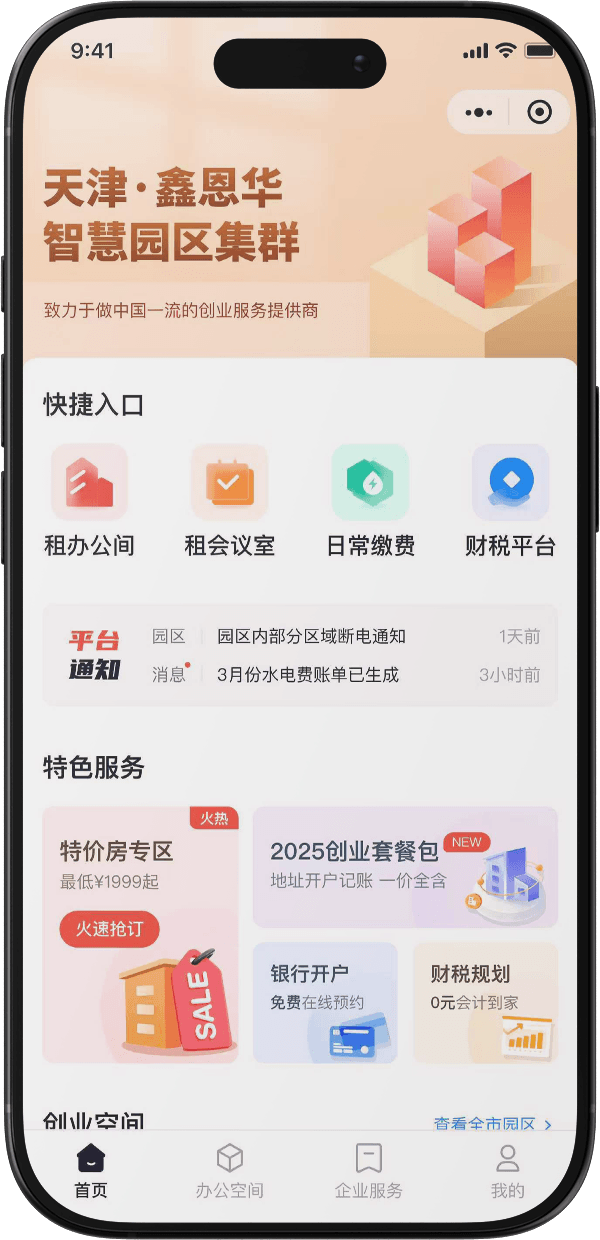Screen dimensions: 600x1240
Task: Switch to the 企业服务 tab
Action: coord(369,1172)
